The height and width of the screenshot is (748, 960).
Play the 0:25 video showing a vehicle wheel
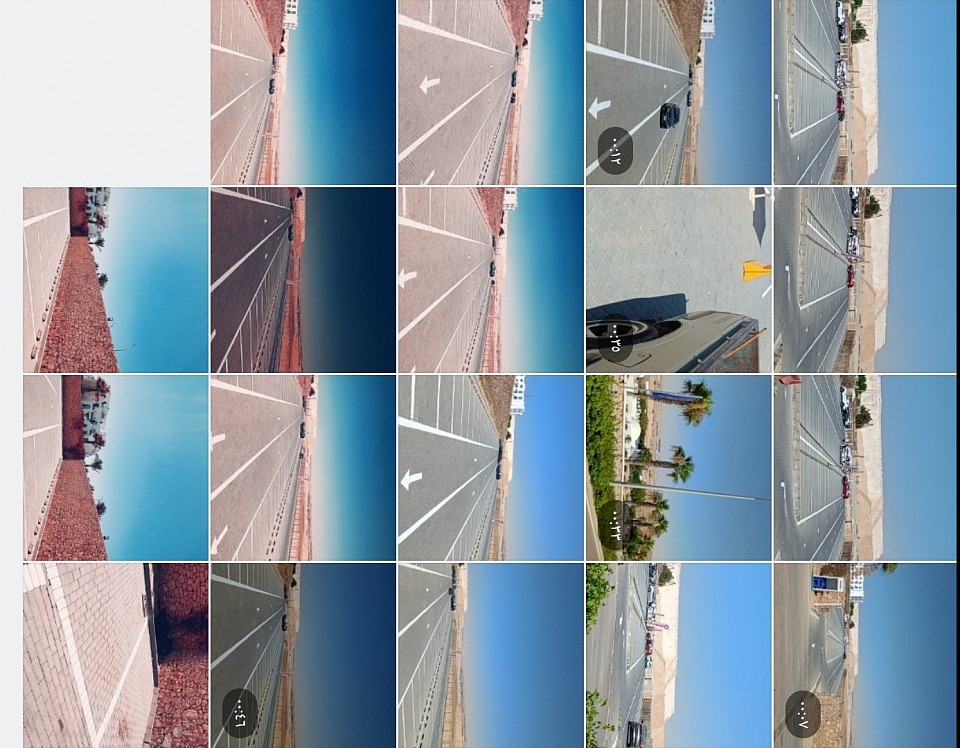coord(678,280)
